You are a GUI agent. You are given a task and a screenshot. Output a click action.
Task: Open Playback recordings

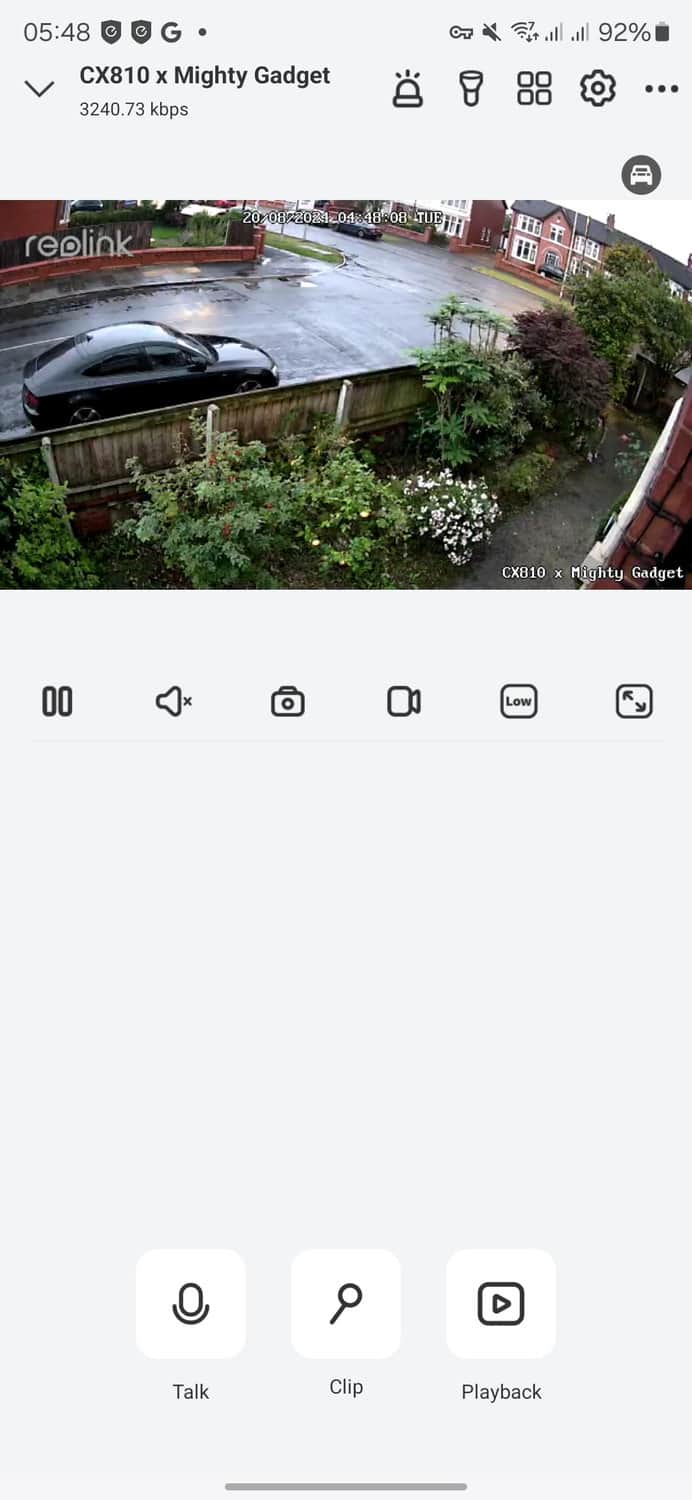click(501, 1304)
